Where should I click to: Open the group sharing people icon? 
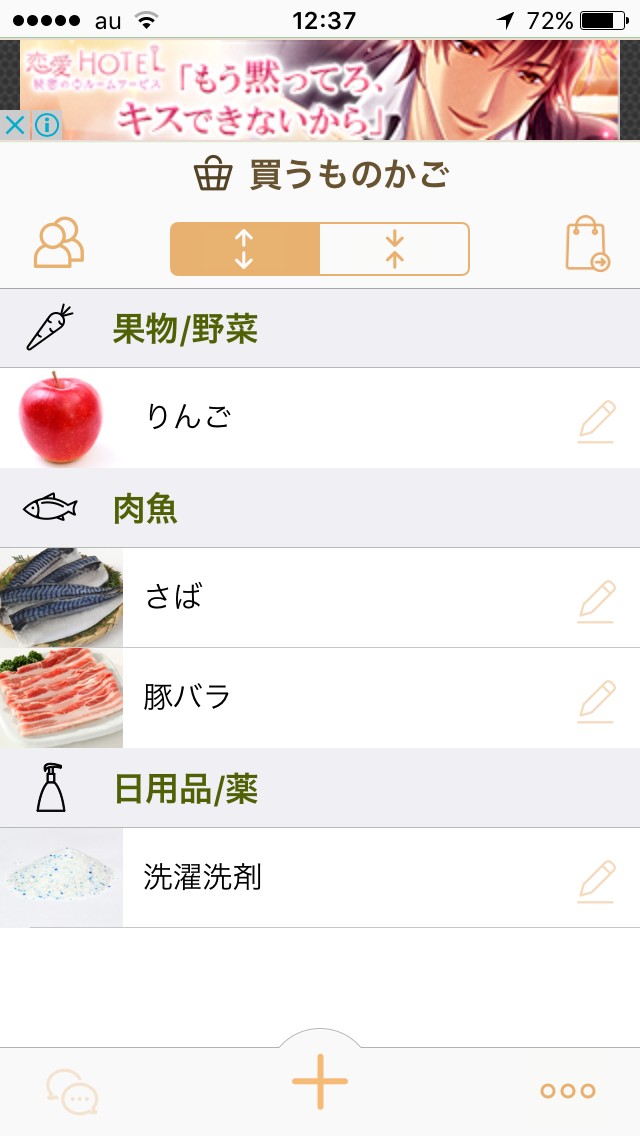[59, 245]
